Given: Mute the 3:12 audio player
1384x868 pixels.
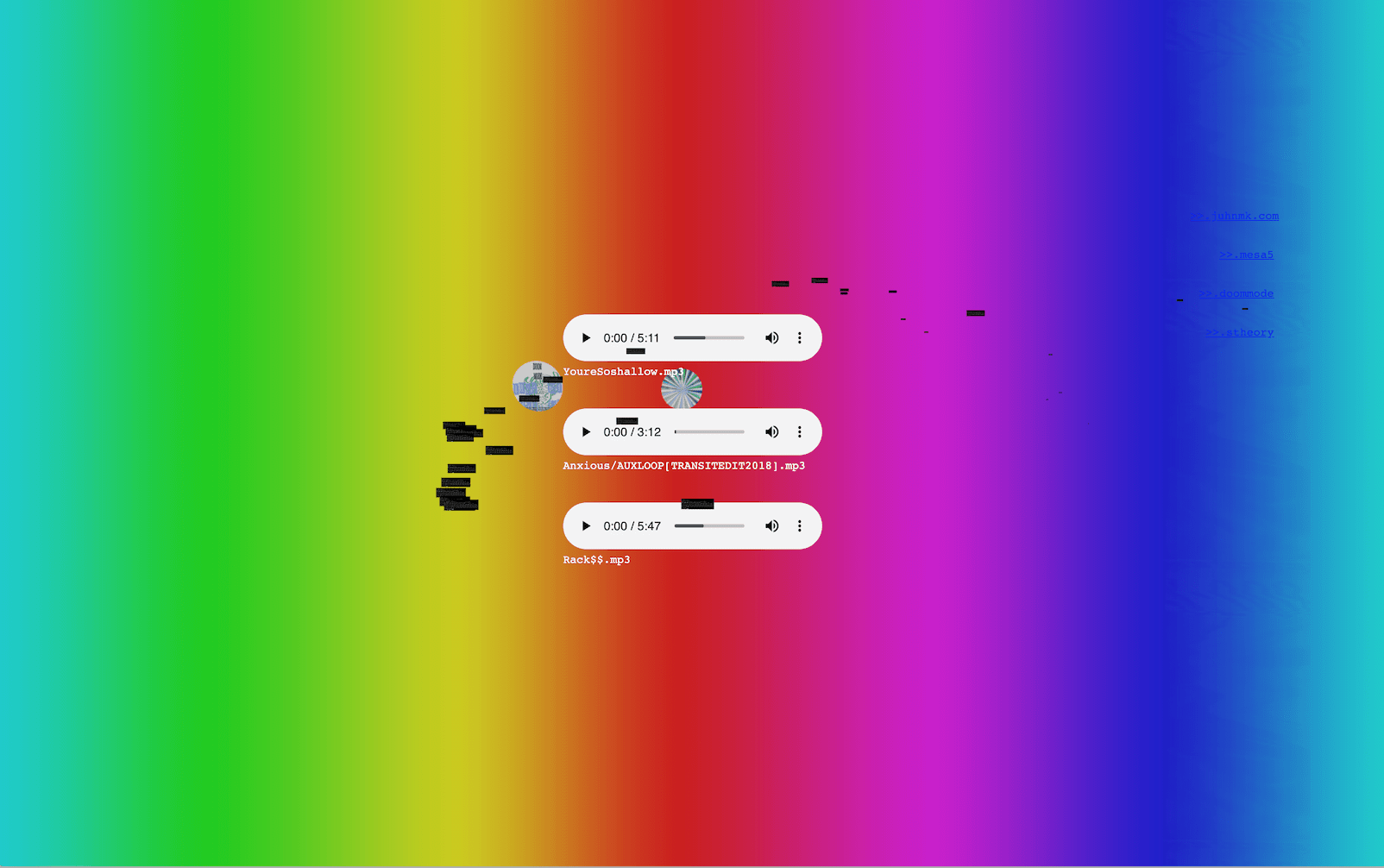Looking at the screenshot, I should point(771,432).
